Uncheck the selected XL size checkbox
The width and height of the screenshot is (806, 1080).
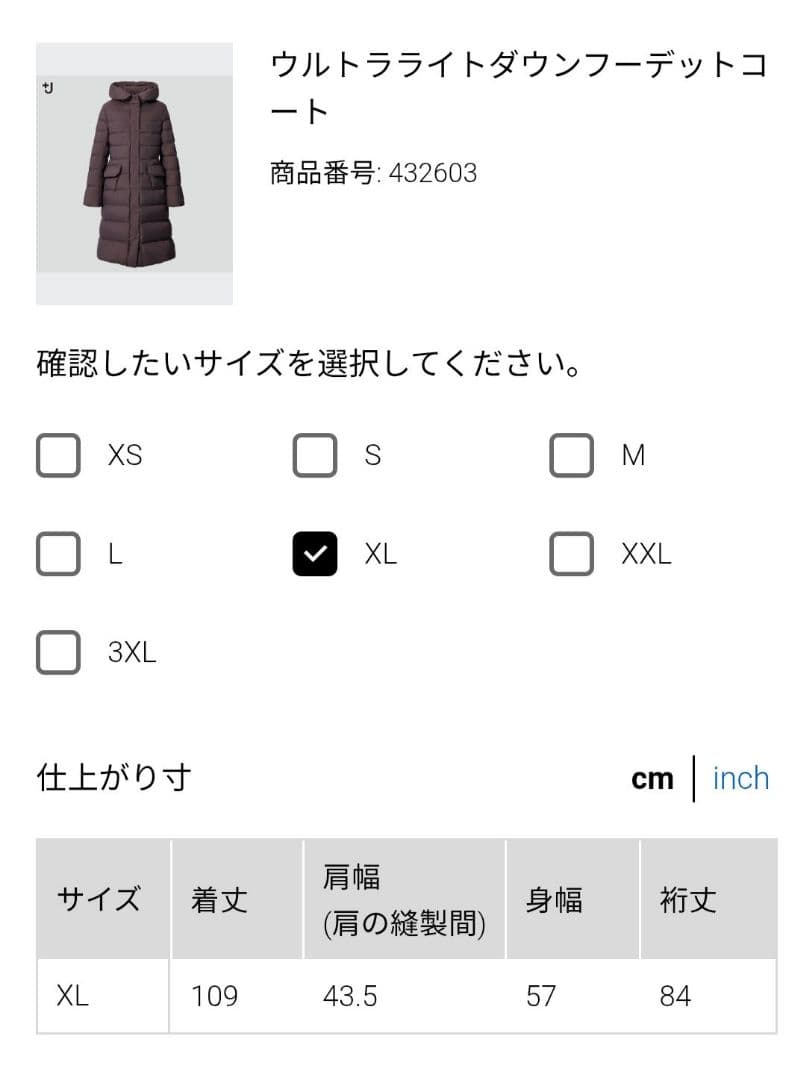pyautogui.click(x=315, y=553)
